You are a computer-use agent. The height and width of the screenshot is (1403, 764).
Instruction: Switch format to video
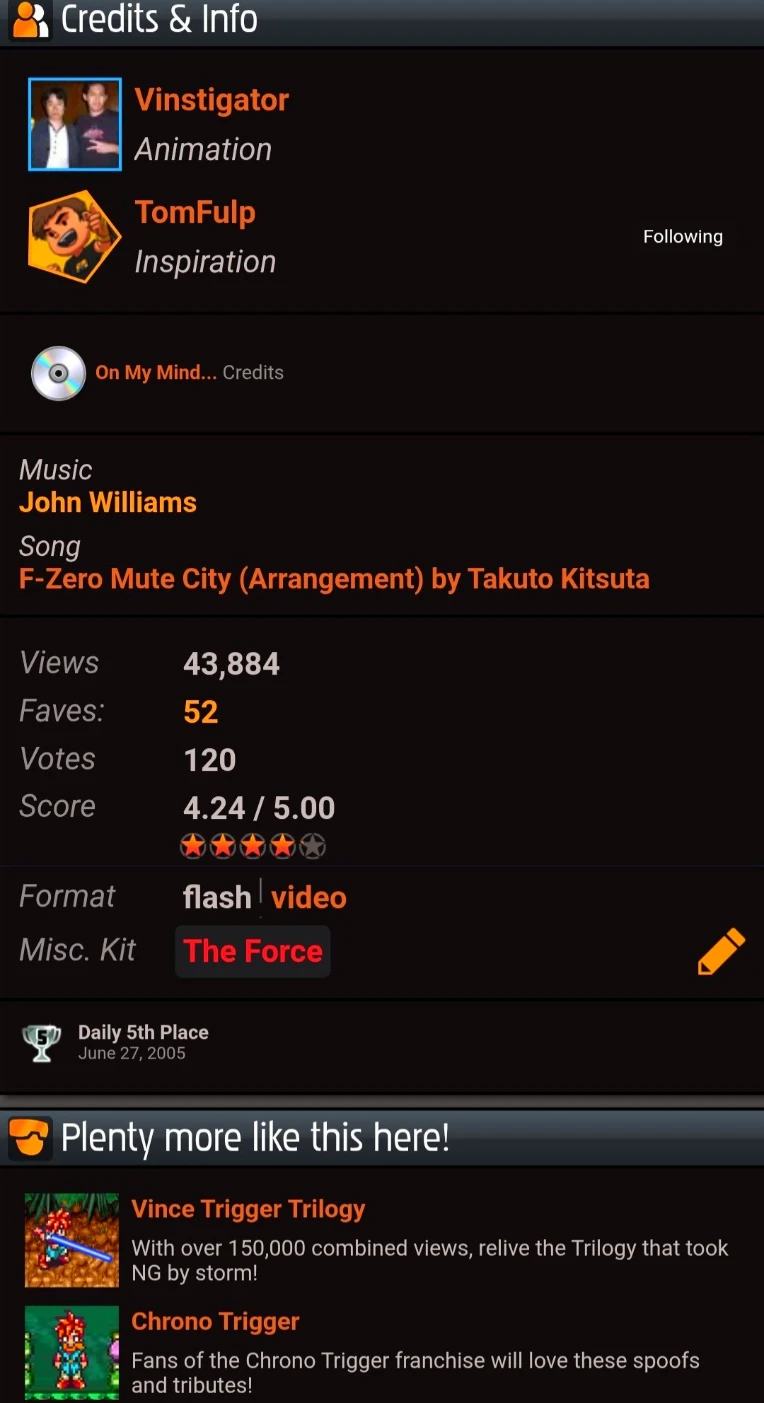click(308, 897)
